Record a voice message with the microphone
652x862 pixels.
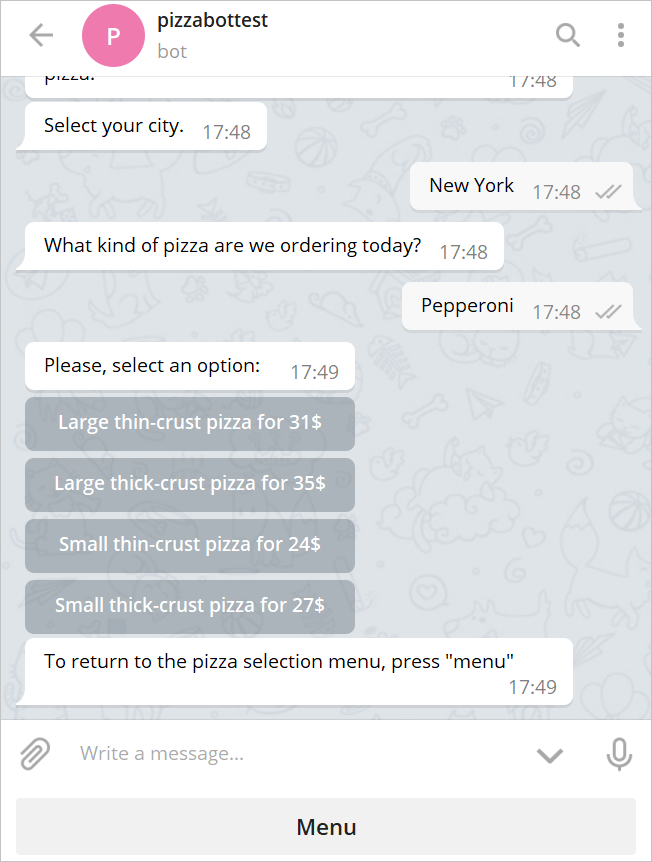pyautogui.click(x=619, y=754)
